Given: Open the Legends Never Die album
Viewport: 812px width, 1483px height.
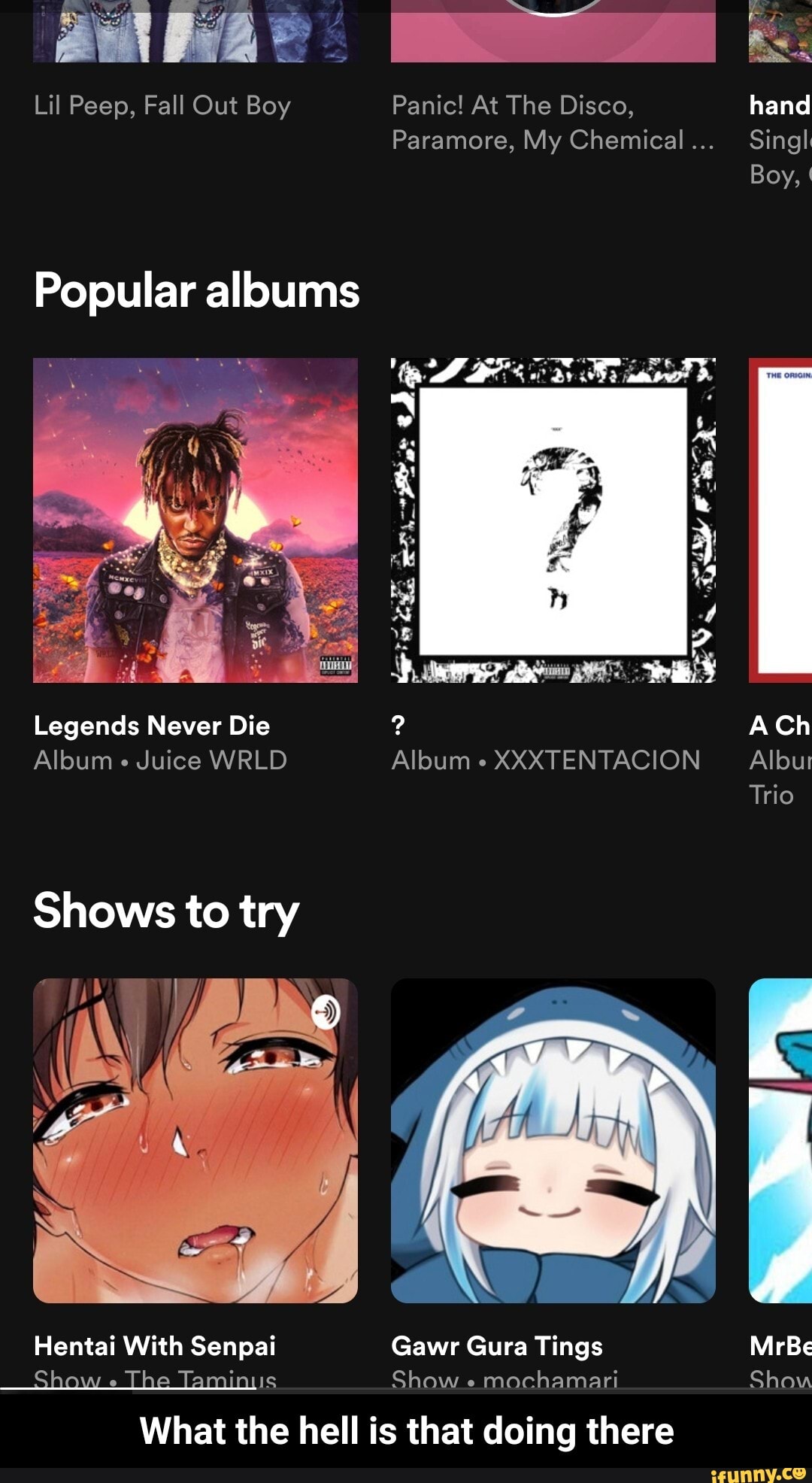Looking at the screenshot, I should coord(195,520).
